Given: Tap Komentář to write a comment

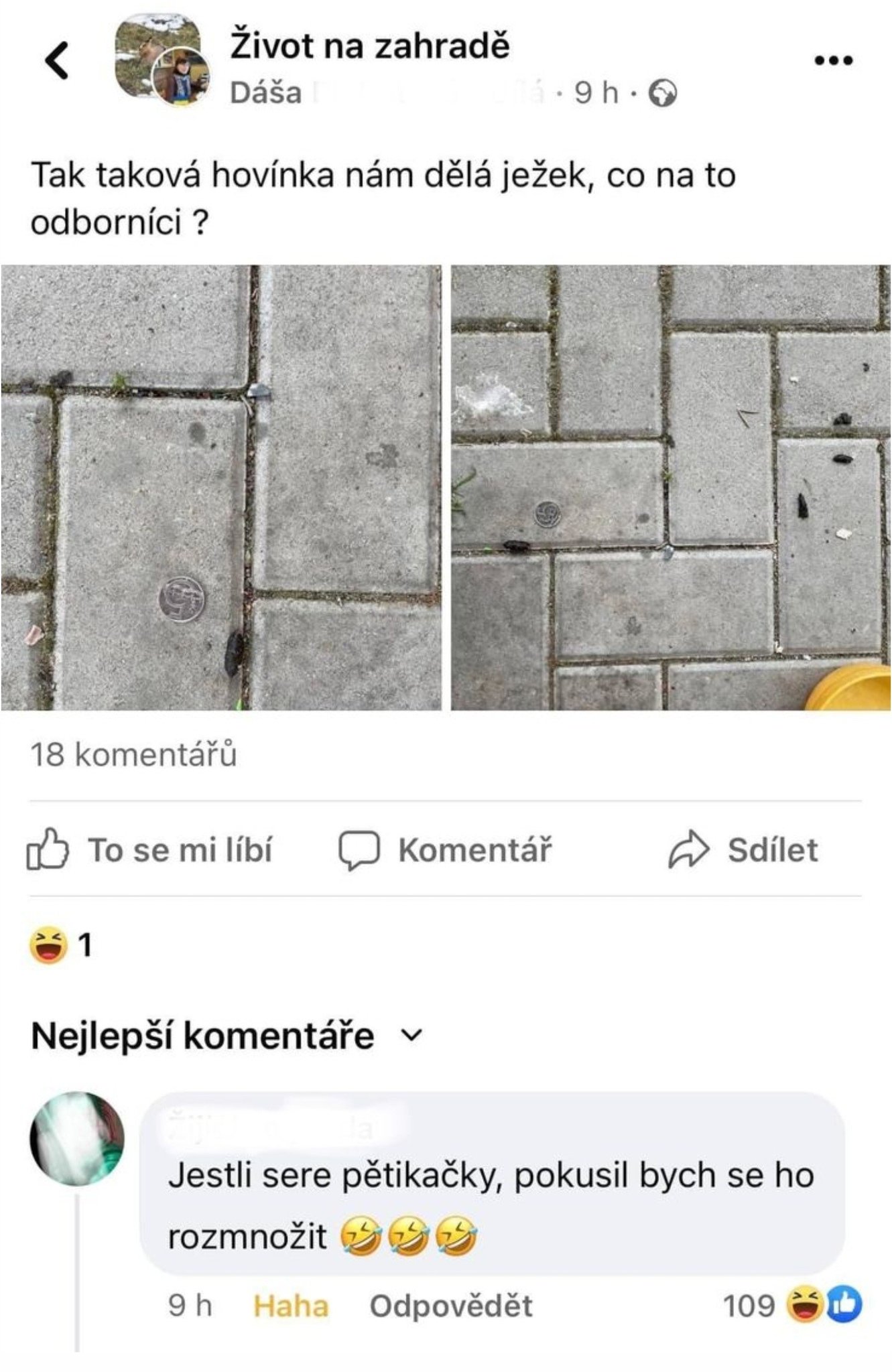Looking at the screenshot, I should (445, 849).
